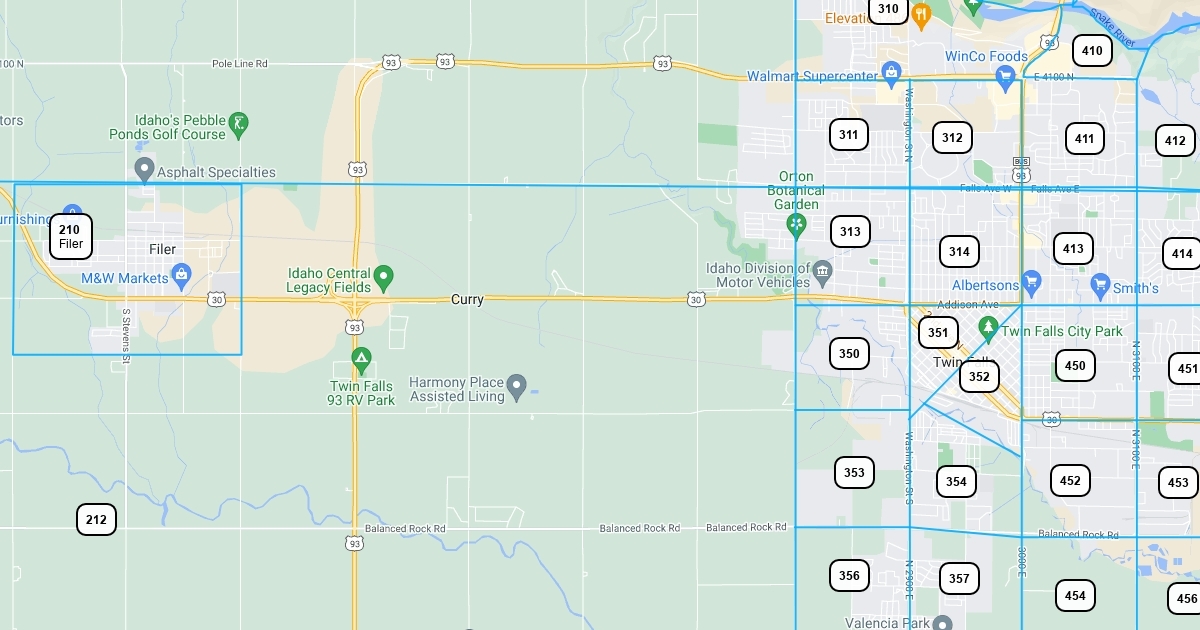This screenshot has height=630, width=1200.
Task: Open the zone 413 marker
Action: [x=1073, y=248]
